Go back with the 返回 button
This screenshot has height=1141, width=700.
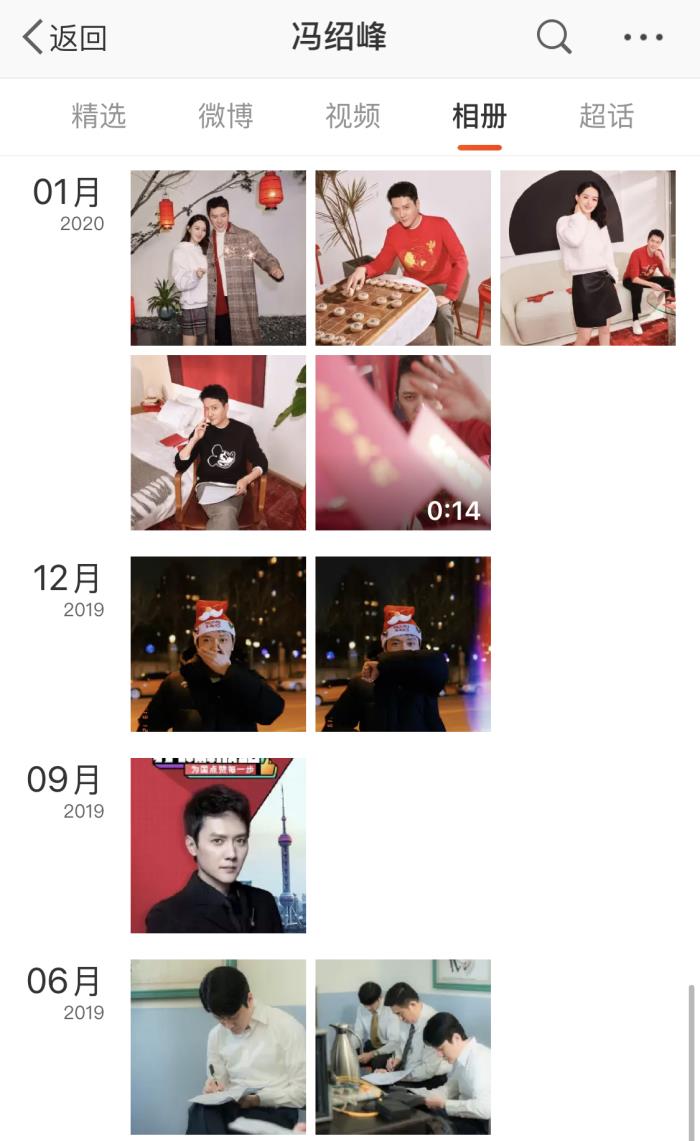coord(64,38)
